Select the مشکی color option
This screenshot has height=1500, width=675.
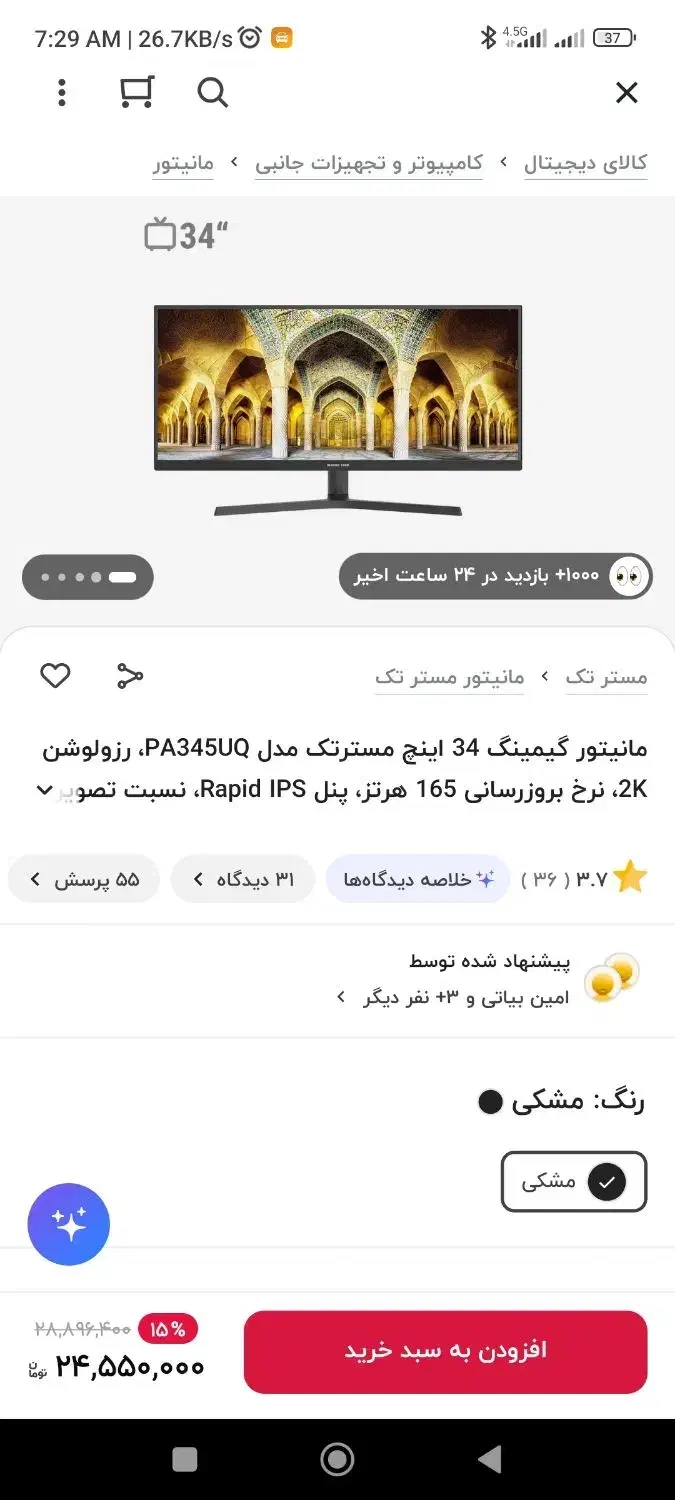click(x=573, y=1181)
